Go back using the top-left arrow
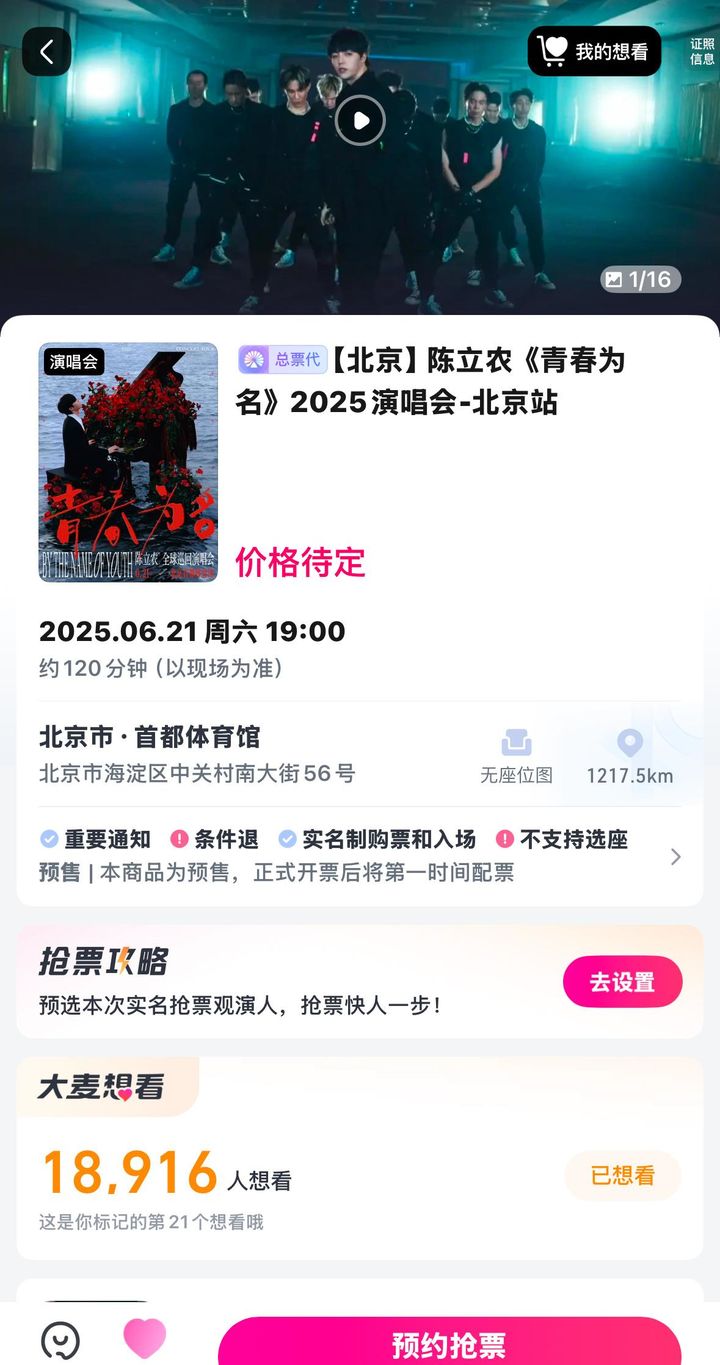This screenshot has width=720, height=1365. point(46,52)
